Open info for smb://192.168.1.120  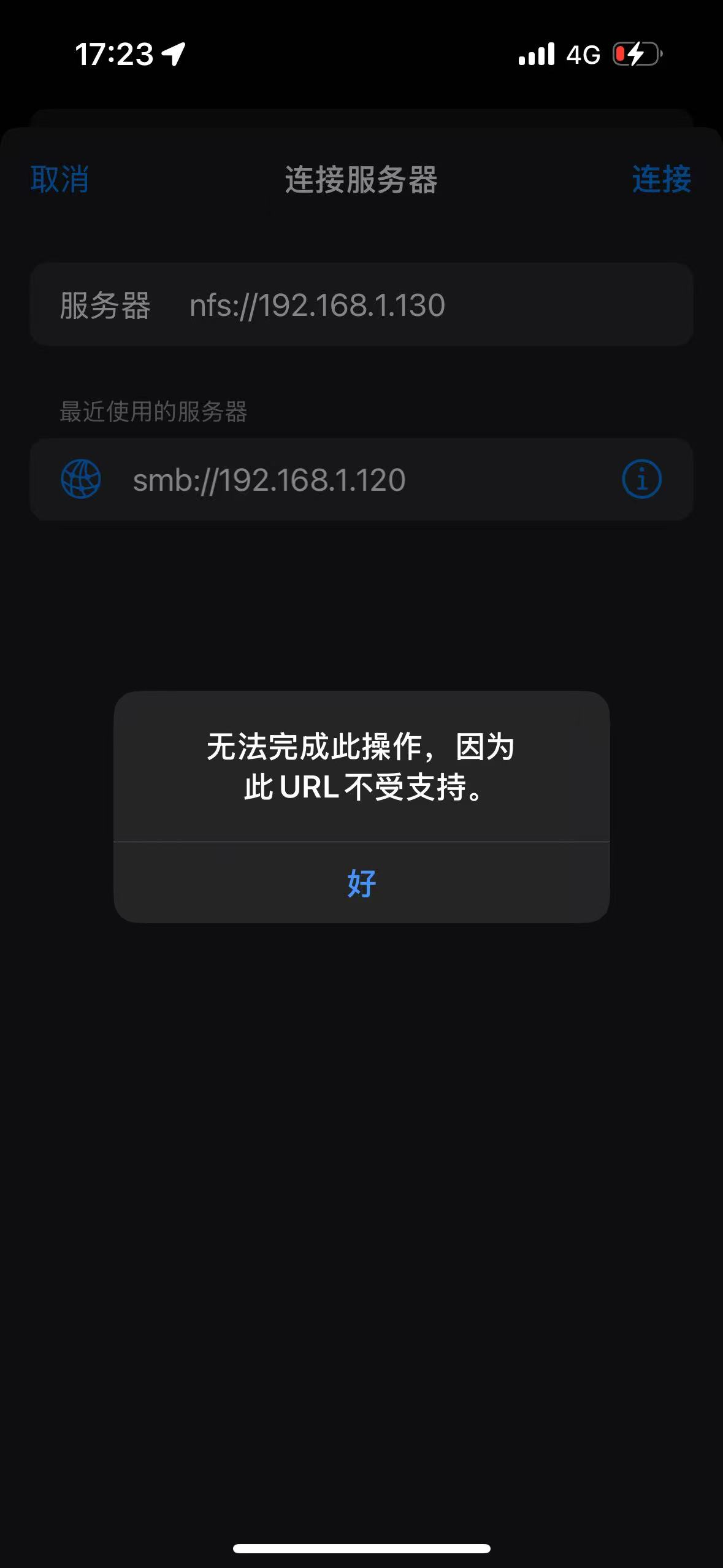[x=641, y=479]
